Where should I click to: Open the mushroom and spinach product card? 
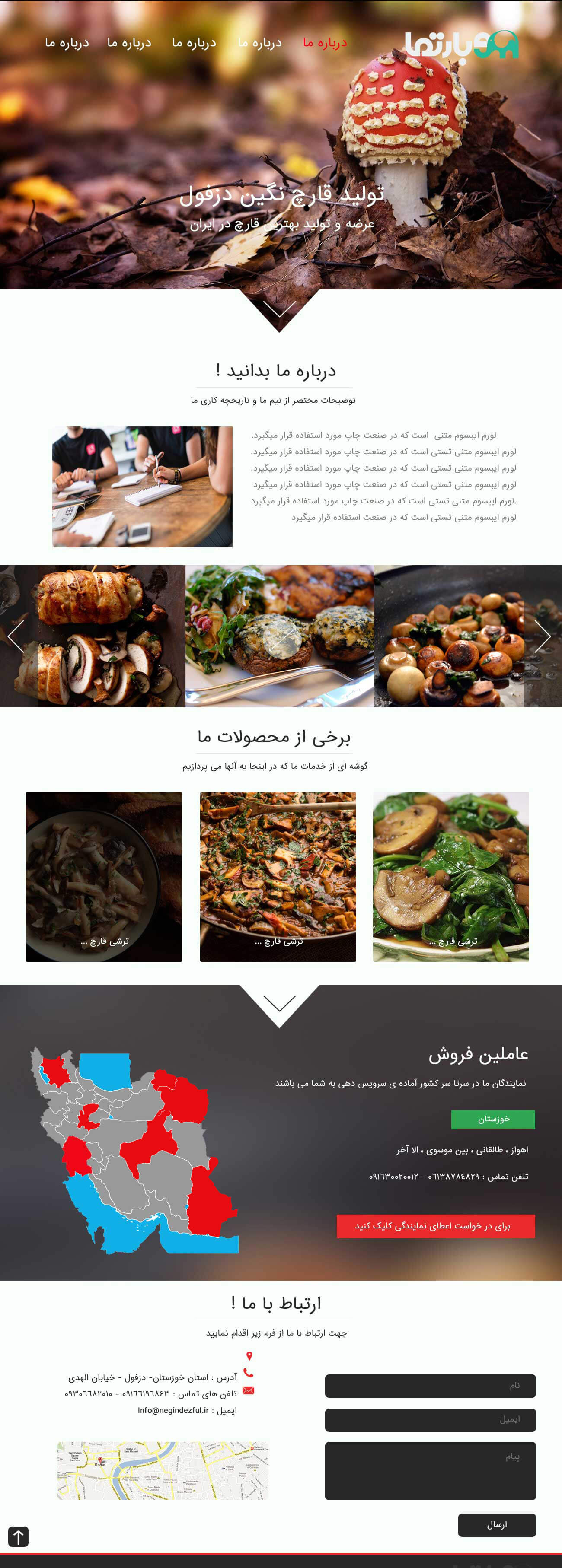tap(450, 876)
